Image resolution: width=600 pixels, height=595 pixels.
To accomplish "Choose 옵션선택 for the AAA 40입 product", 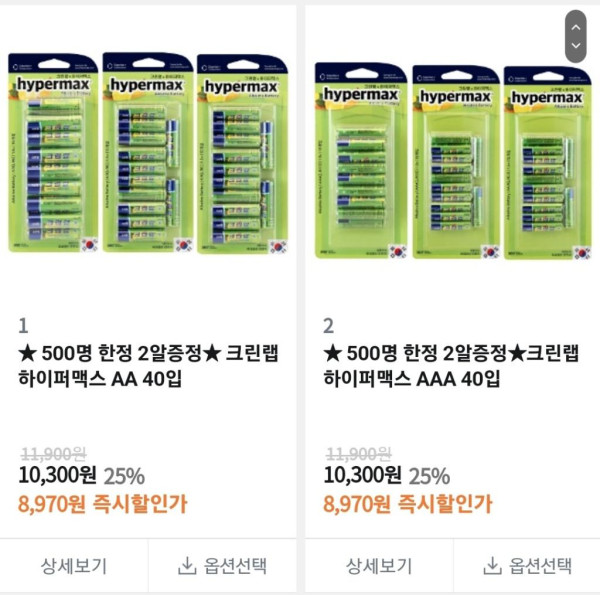I will [527, 566].
